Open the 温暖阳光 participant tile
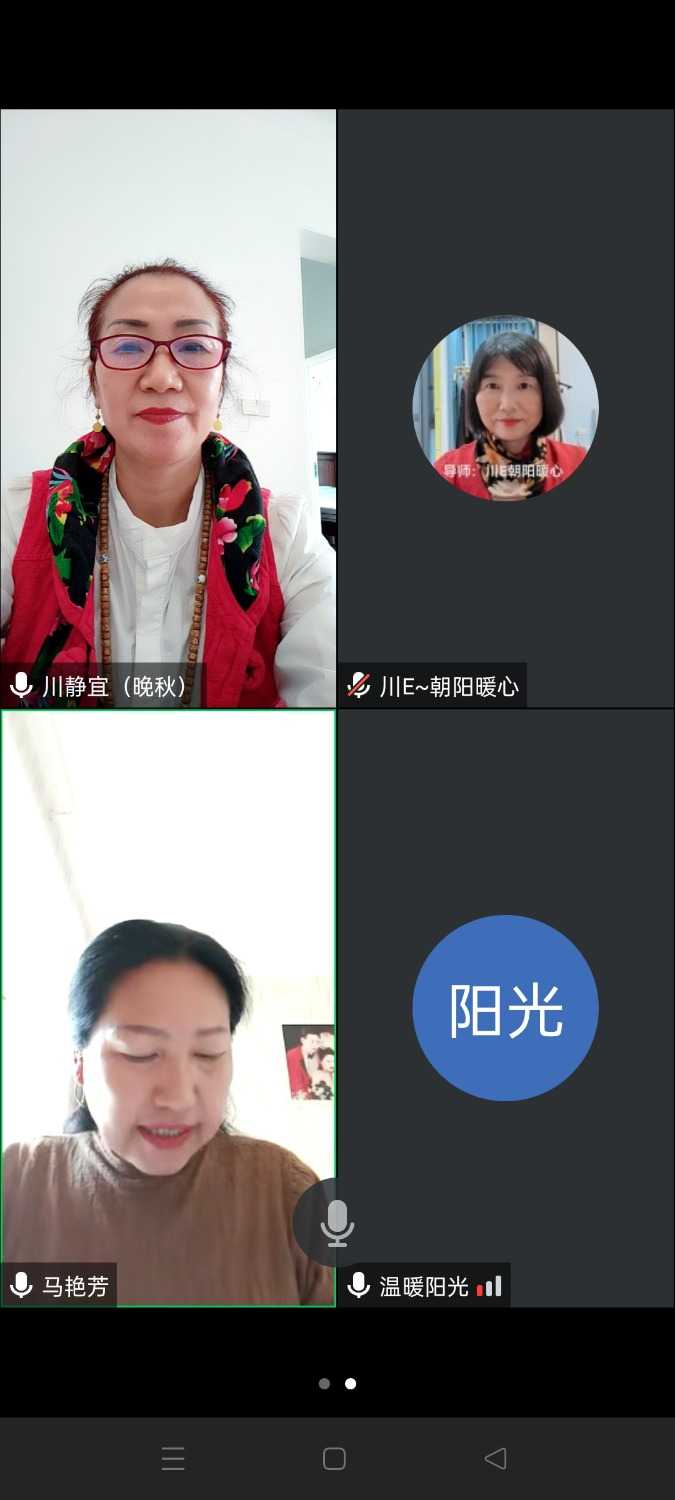The width and height of the screenshot is (675, 1500). tap(506, 1008)
